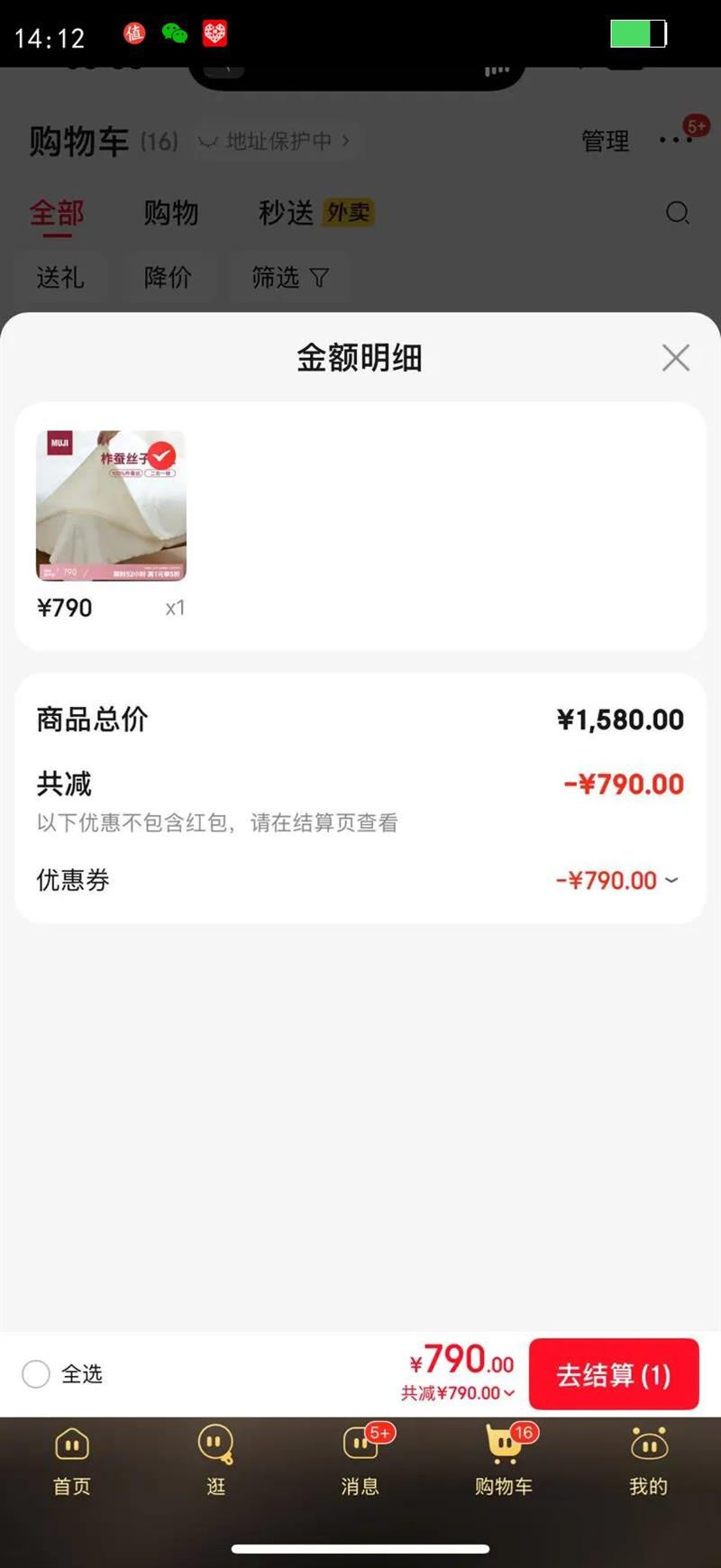Open the search in the shopping cart
721x1568 pixels.
[677, 214]
